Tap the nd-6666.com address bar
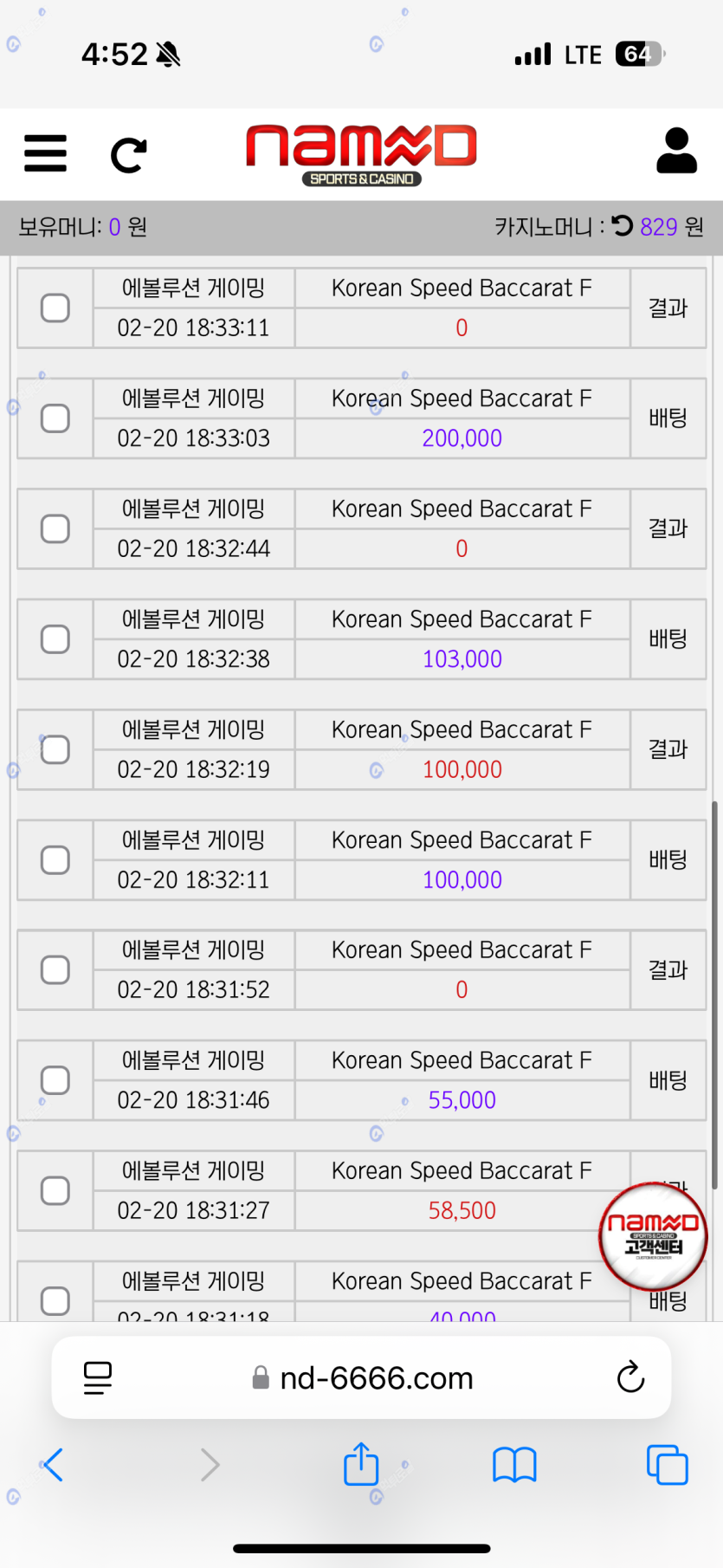Viewport: 723px width, 1568px height. pos(363,1377)
